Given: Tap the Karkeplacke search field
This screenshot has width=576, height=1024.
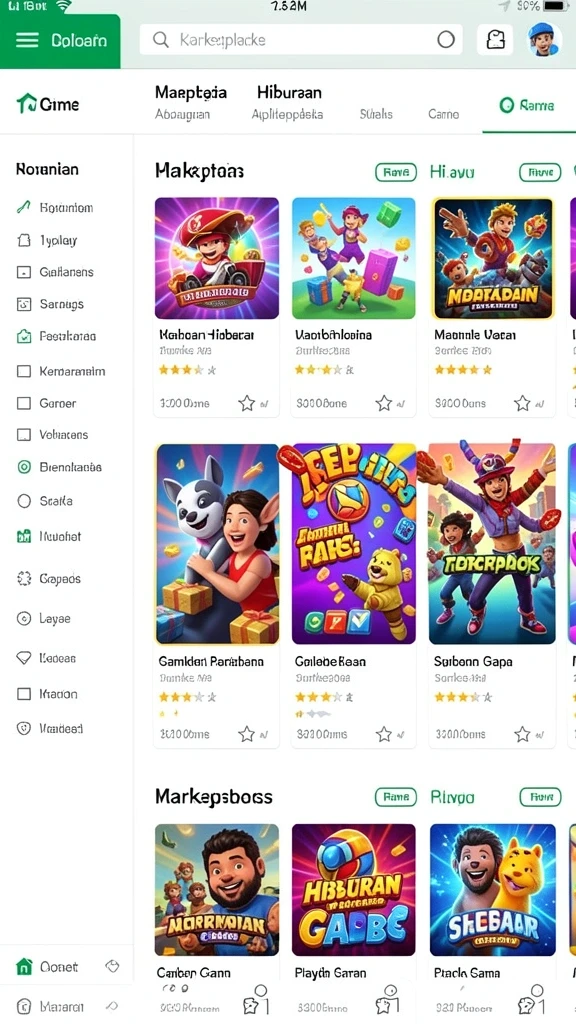Looking at the screenshot, I should click(301, 40).
